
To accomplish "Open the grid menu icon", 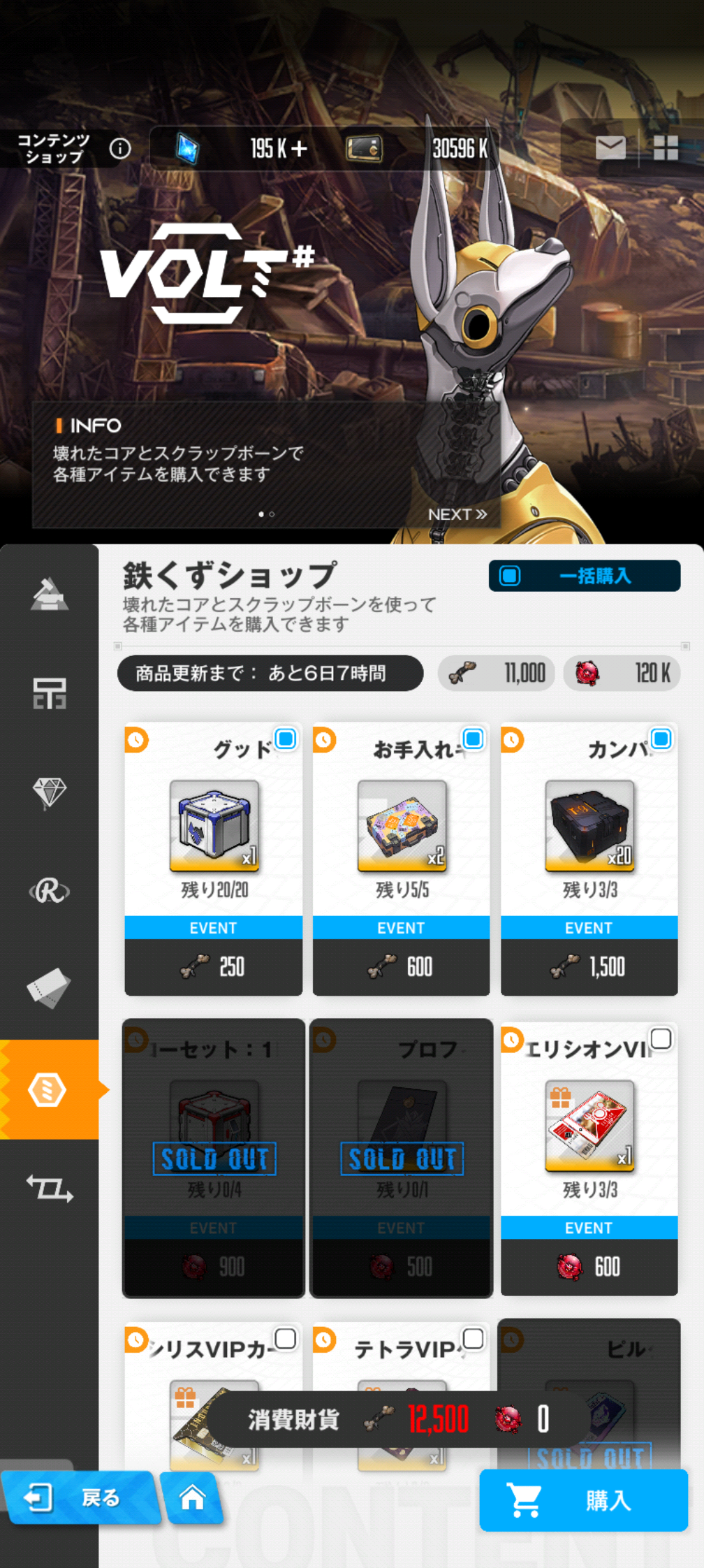I will point(666,147).
